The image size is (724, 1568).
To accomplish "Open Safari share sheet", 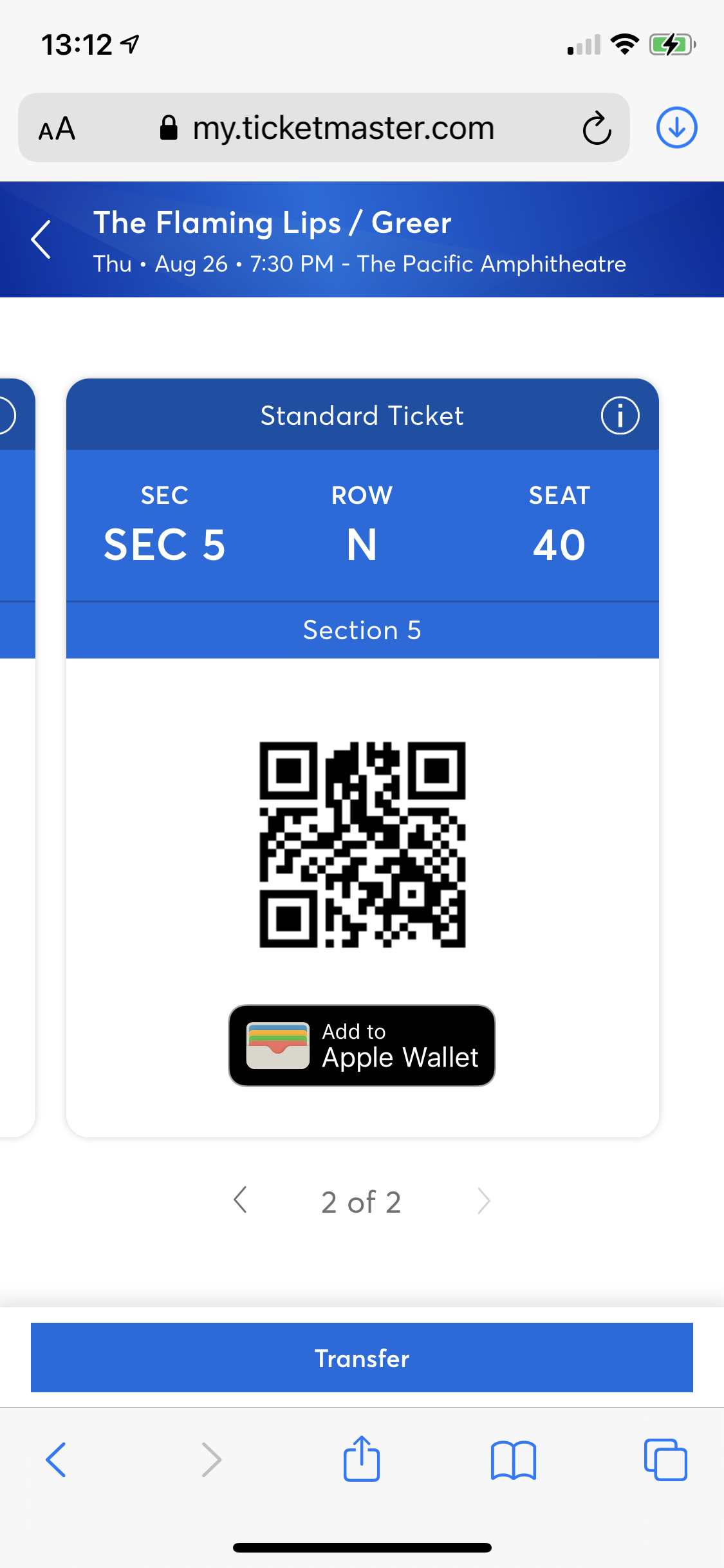I will point(362,1459).
